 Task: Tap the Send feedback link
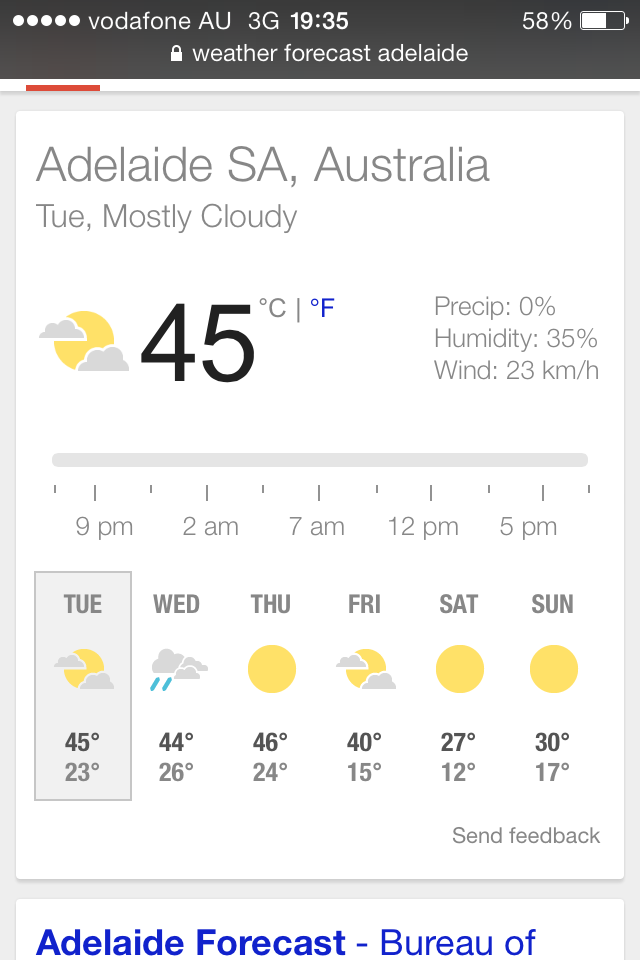coord(526,836)
